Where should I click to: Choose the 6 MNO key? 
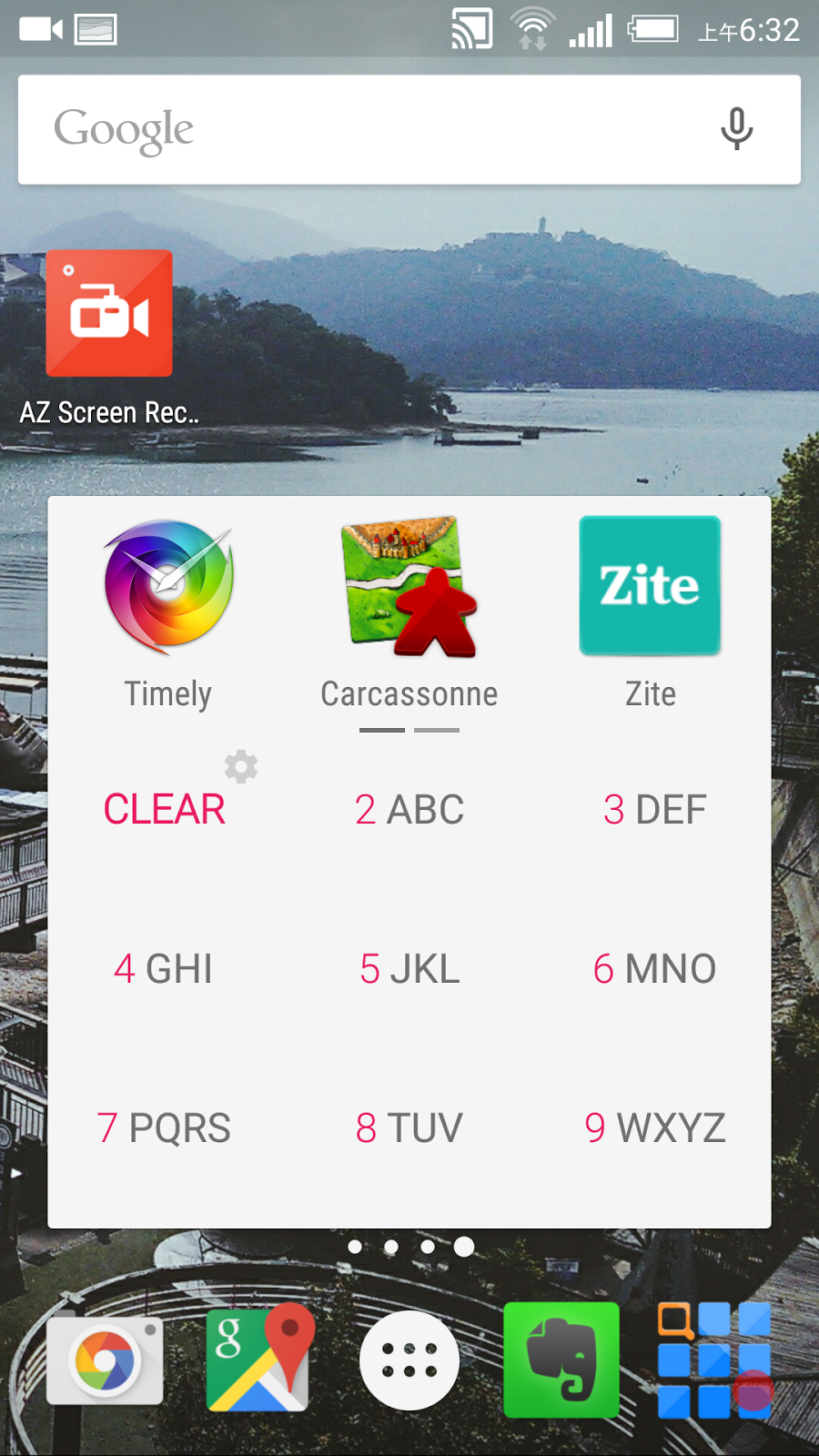(654, 969)
